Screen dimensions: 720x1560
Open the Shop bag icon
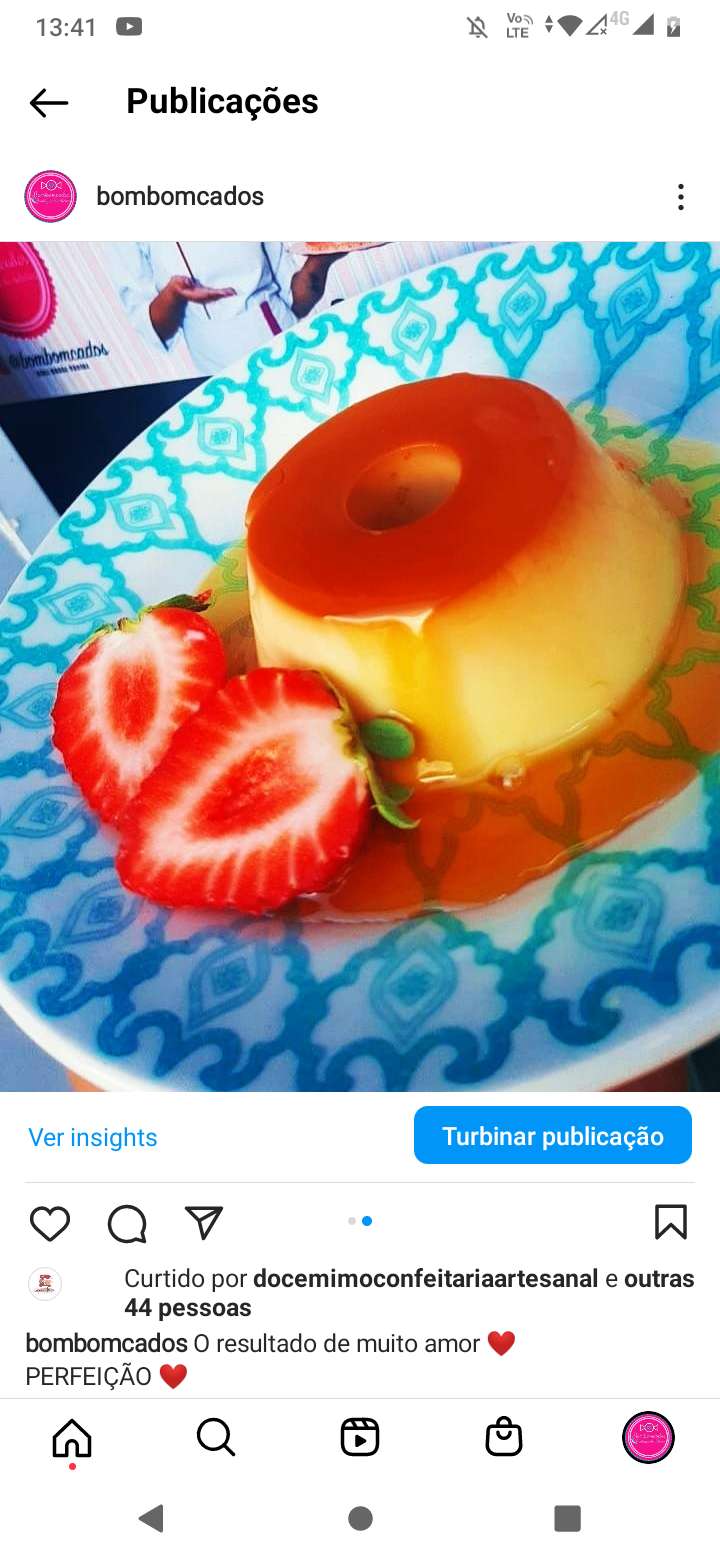pyautogui.click(x=505, y=1437)
